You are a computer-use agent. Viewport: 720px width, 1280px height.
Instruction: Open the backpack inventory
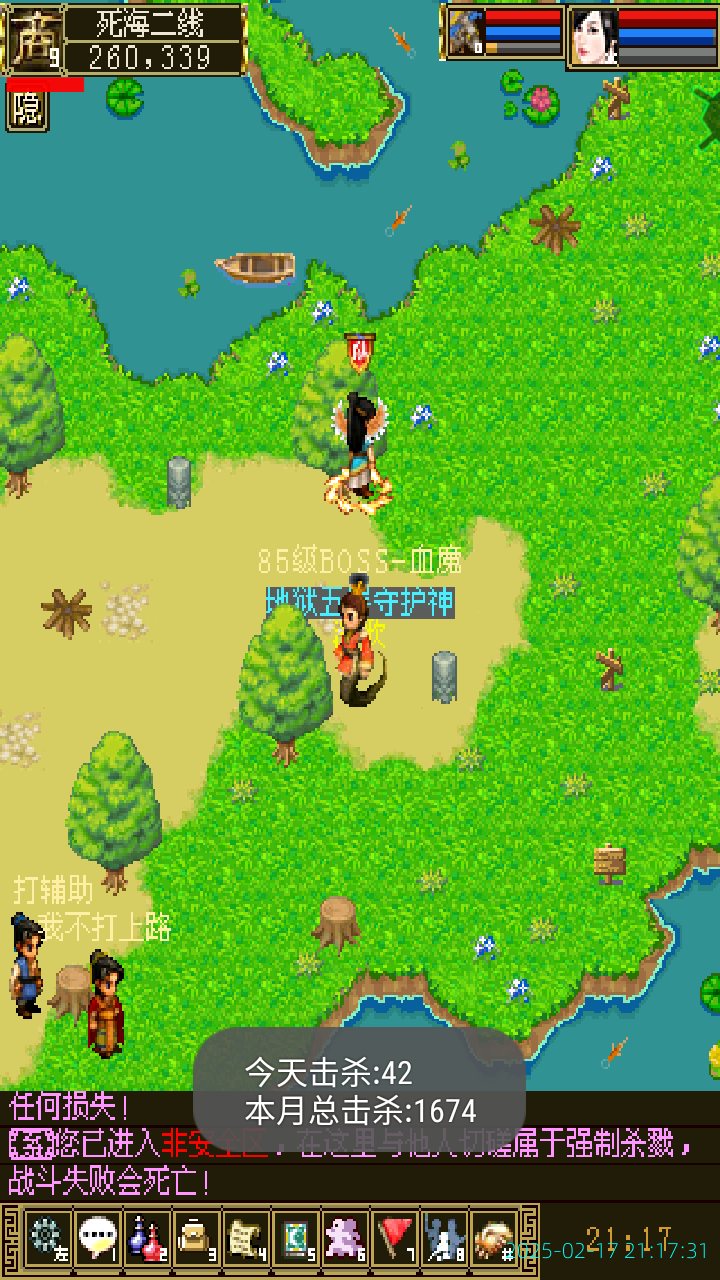click(x=196, y=1237)
